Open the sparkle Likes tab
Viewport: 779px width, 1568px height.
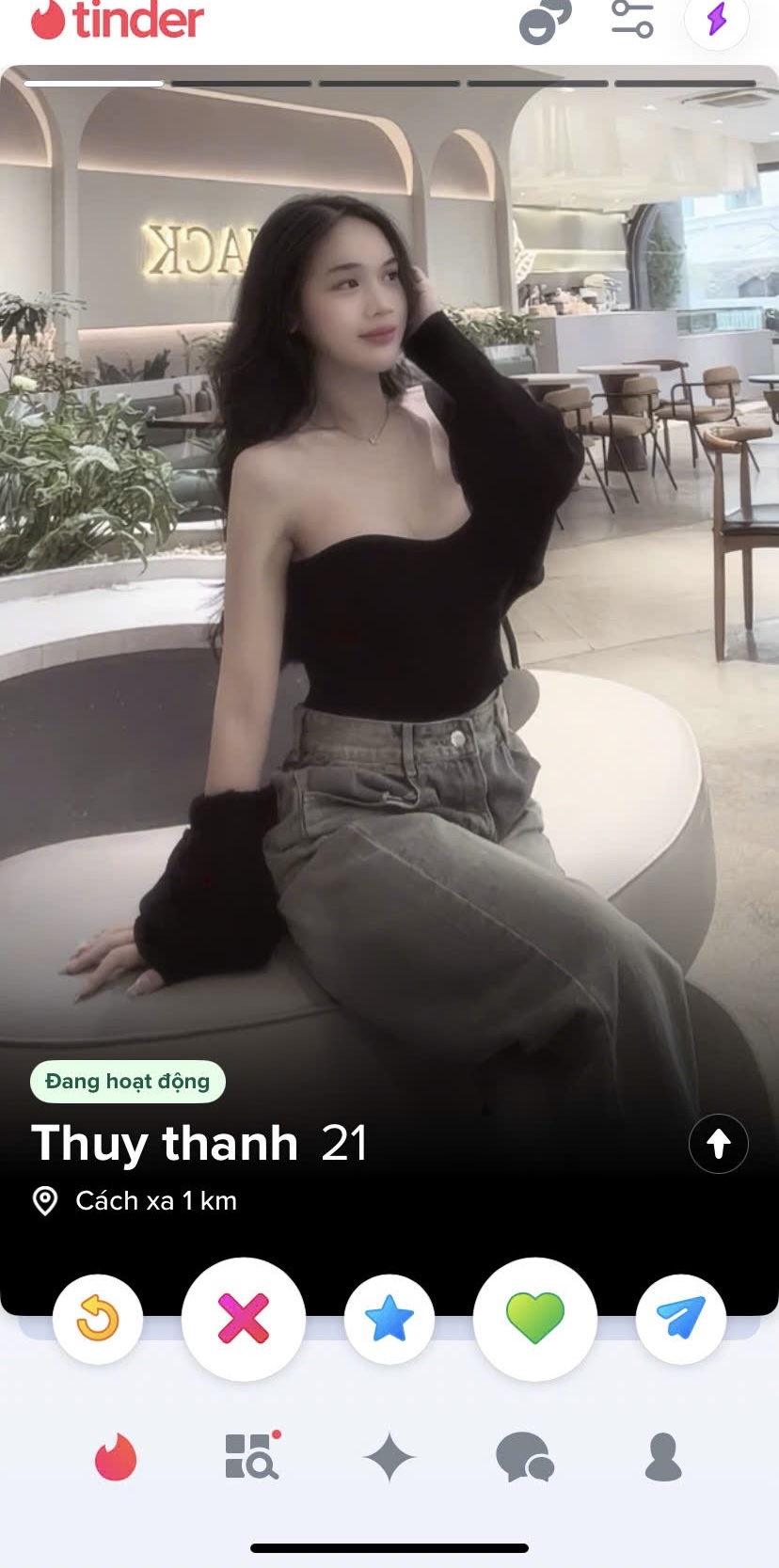pyautogui.click(x=389, y=1458)
